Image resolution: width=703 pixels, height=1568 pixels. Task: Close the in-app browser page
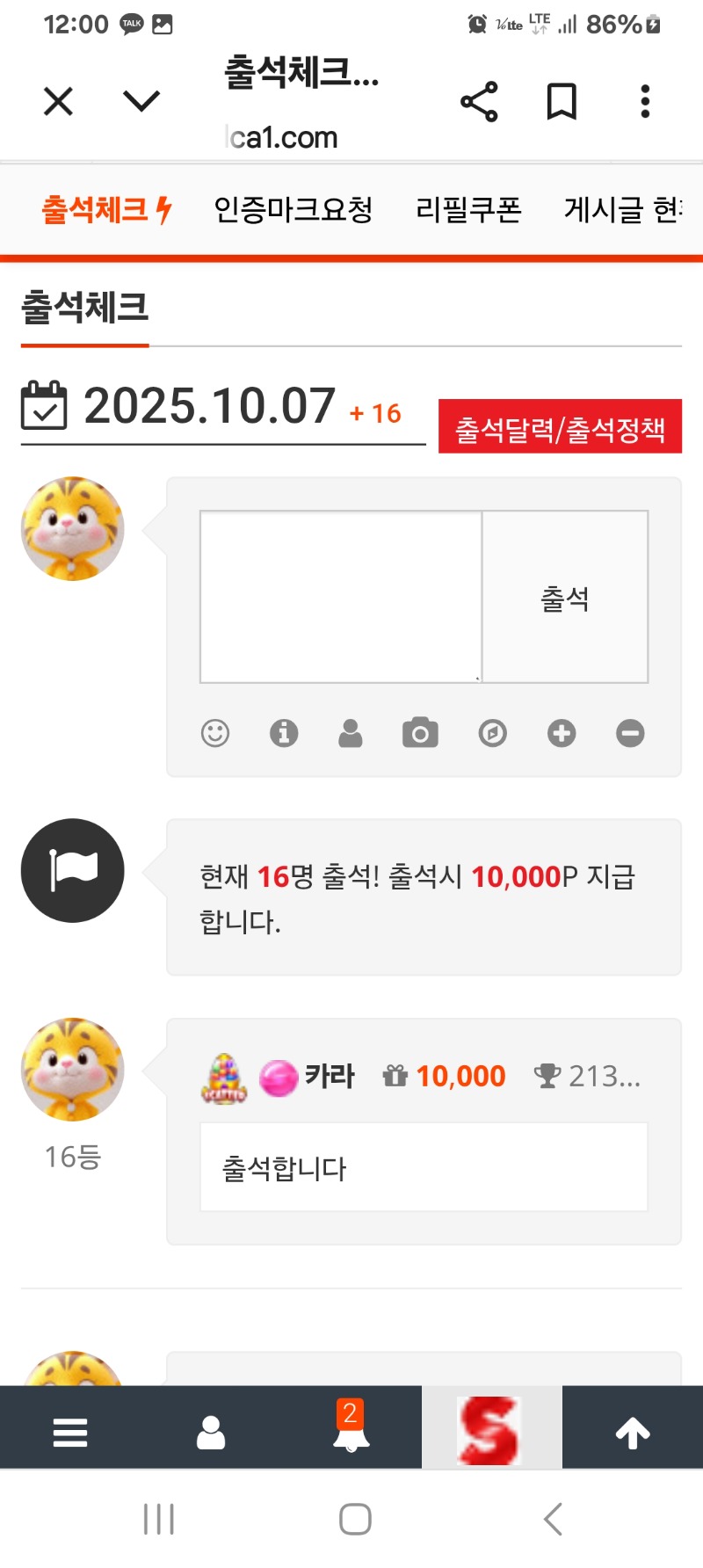tap(58, 102)
